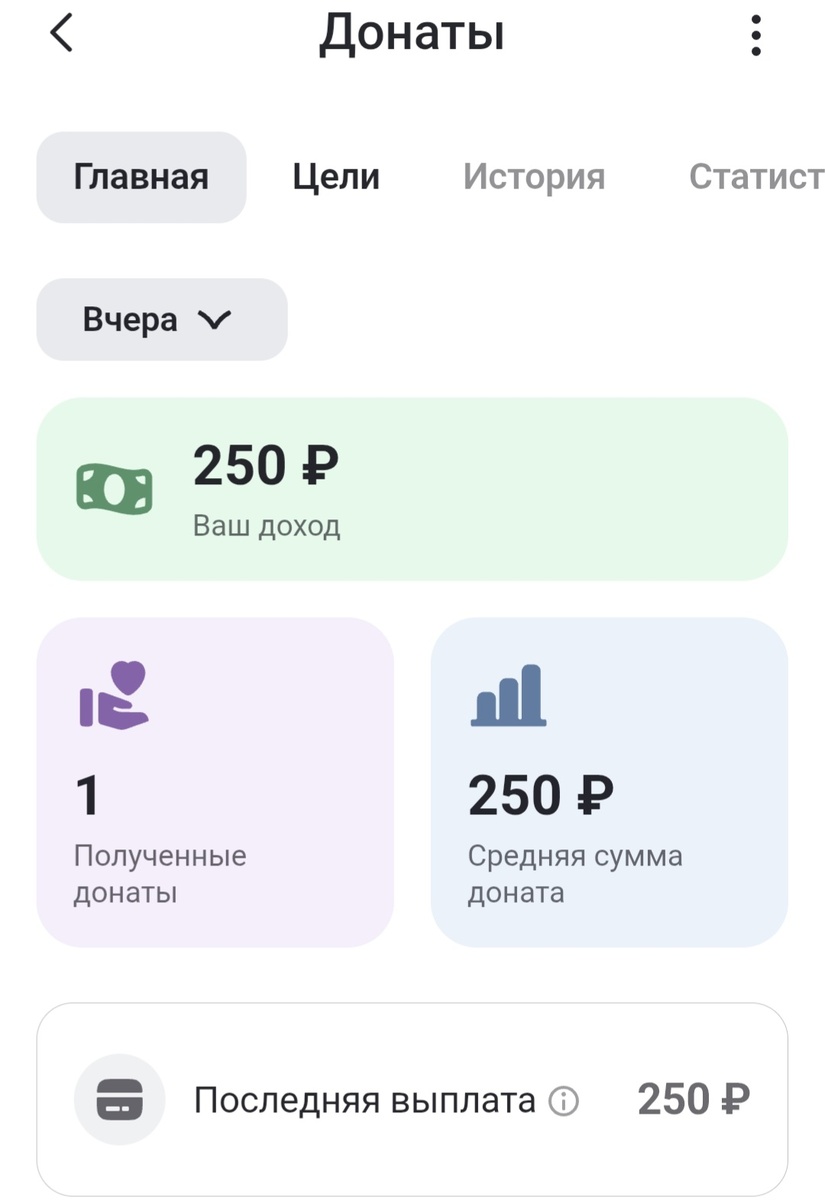The height and width of the screenshot is (1200, 825).
Task: Tap the back arrow icon
Action: [62, 33]
